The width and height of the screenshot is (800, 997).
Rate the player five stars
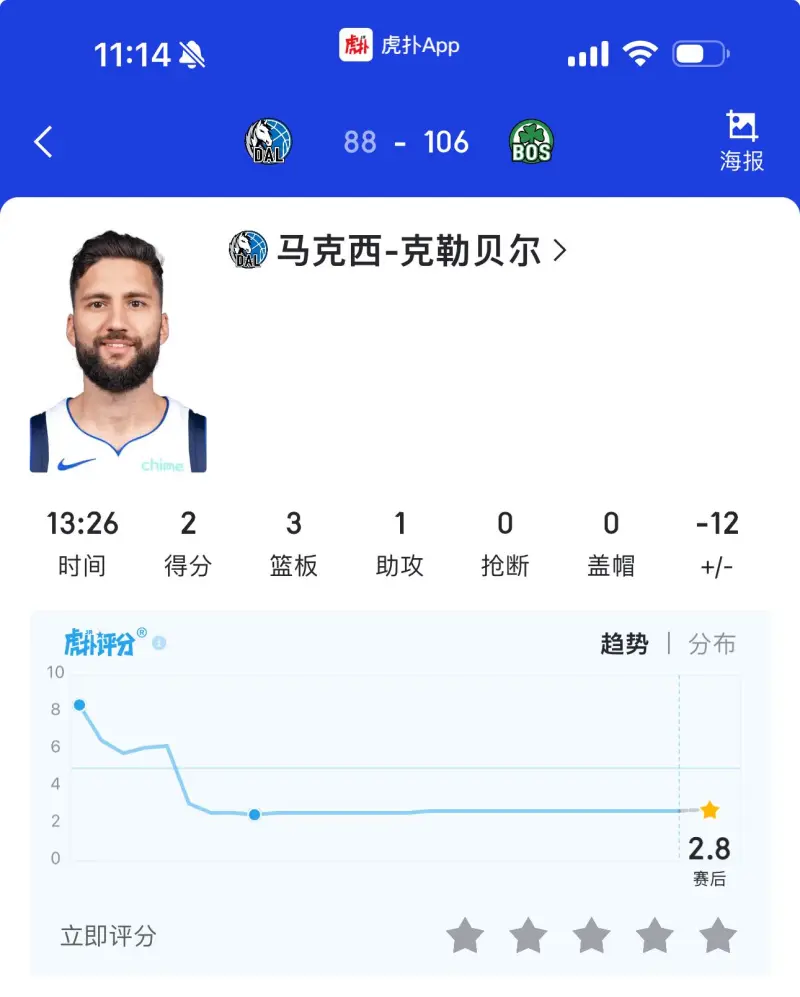[717, 937]
